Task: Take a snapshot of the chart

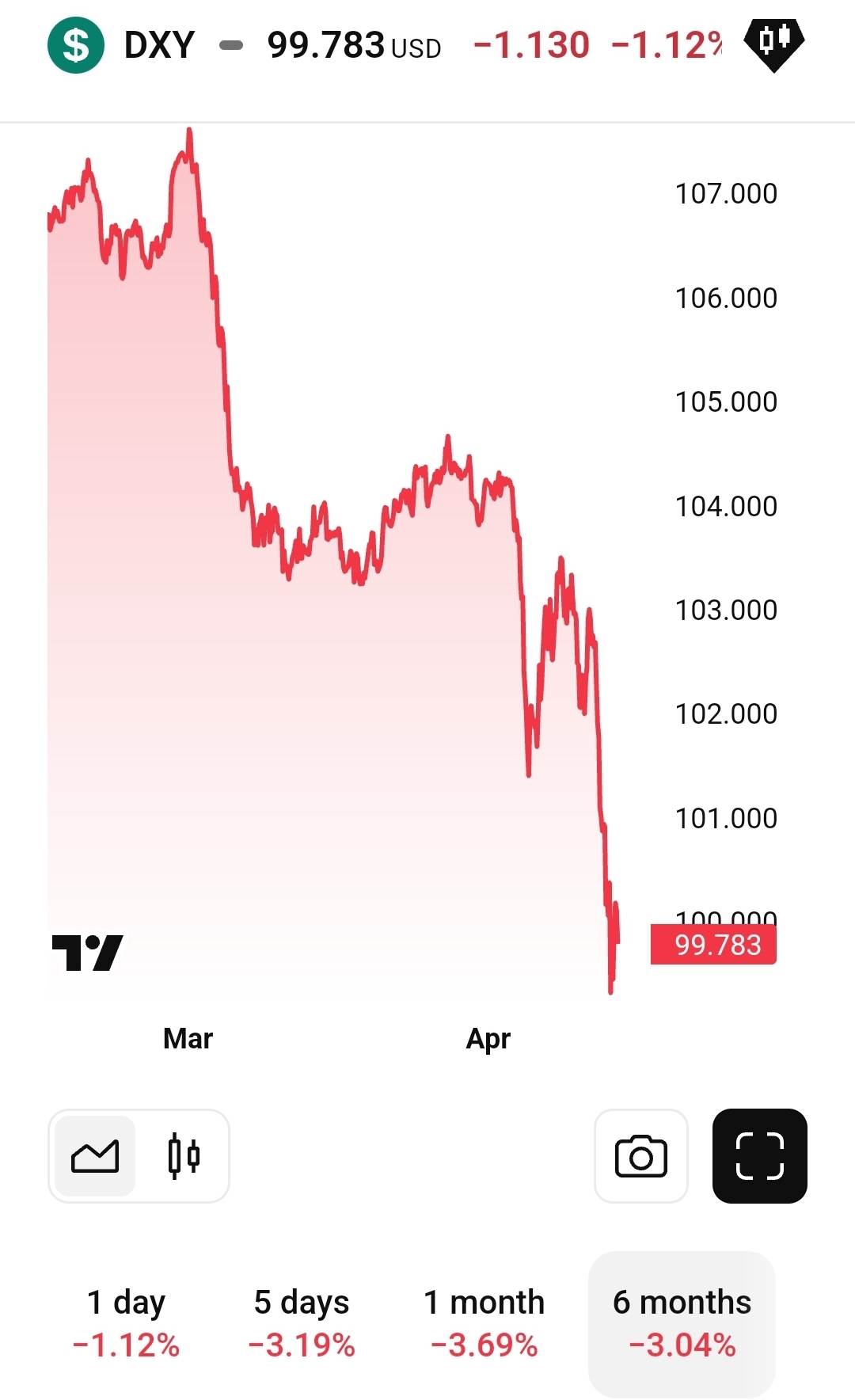Action: pos(640,1156)
